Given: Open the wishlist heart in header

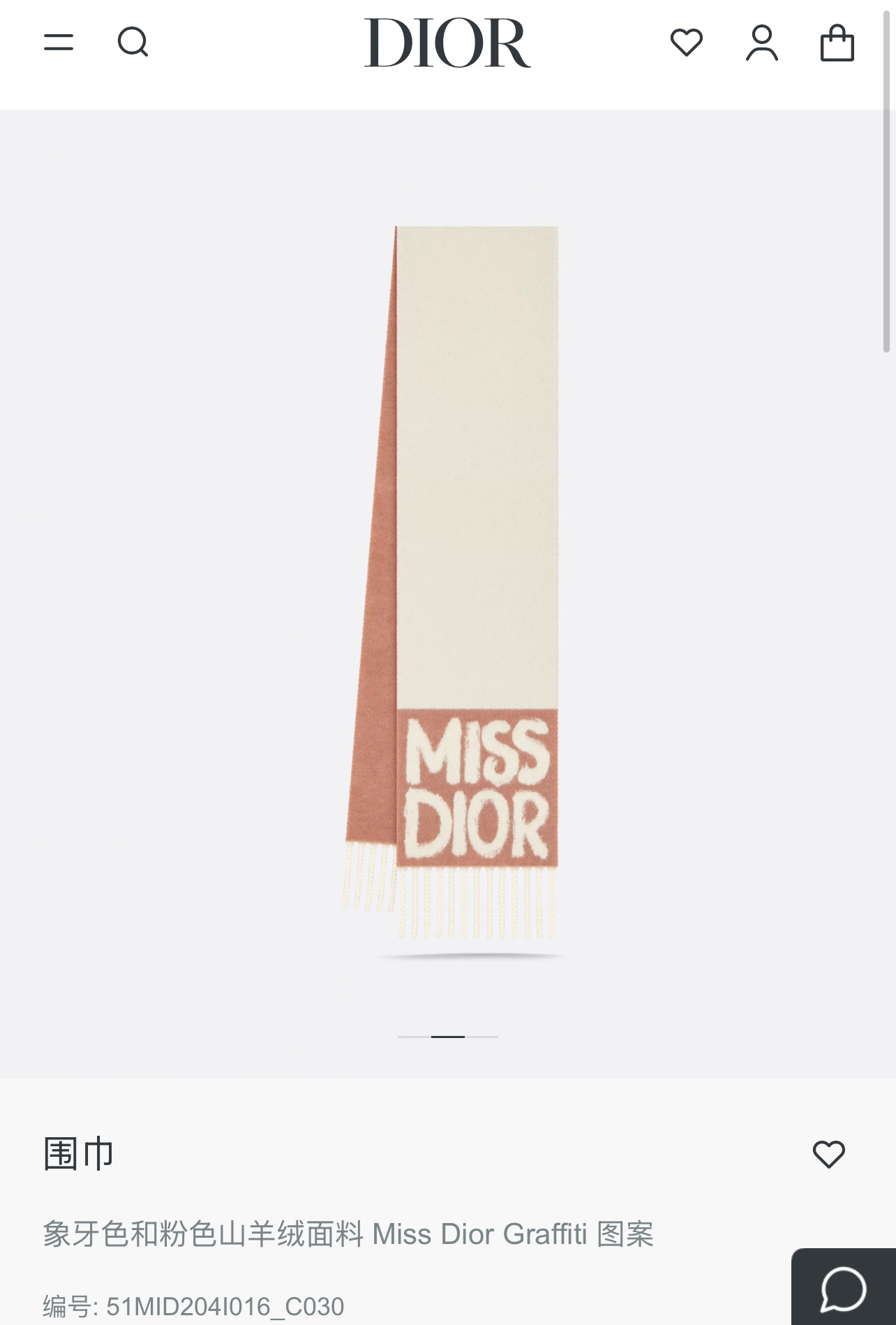Looking at the screenshot, I should tap(686, 43).
